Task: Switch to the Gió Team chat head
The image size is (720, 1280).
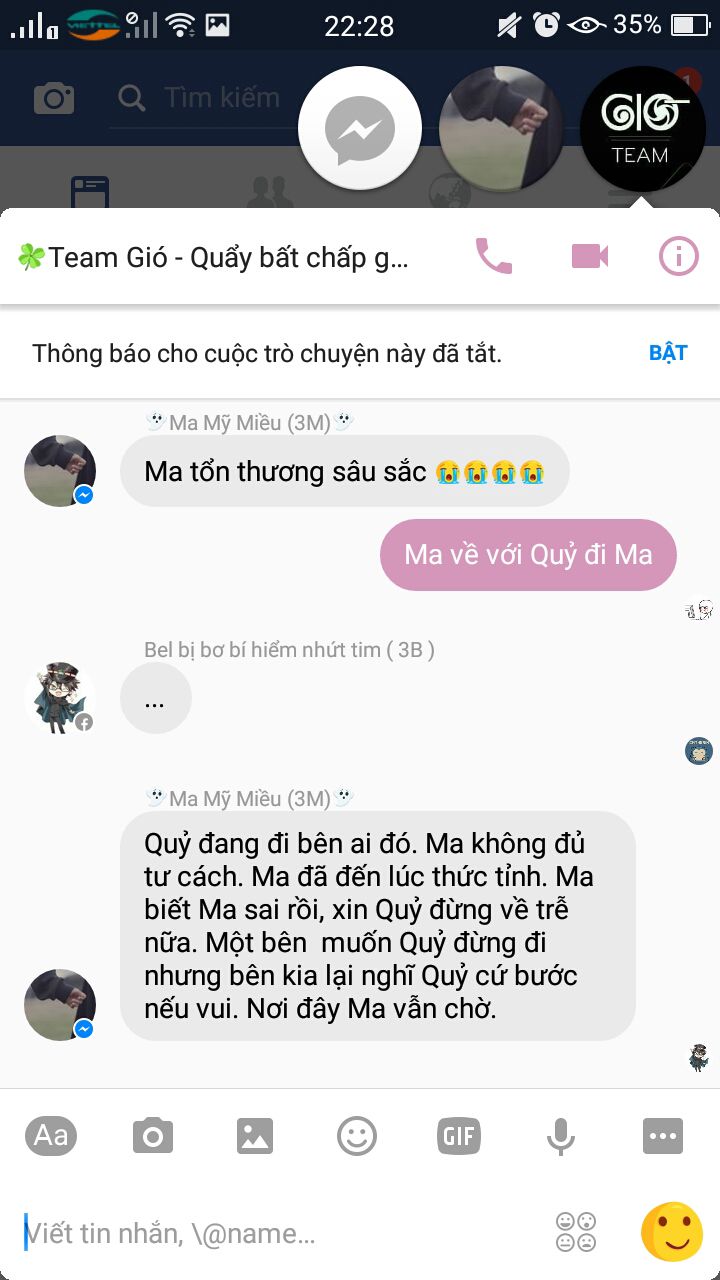Action: (643, 129)
